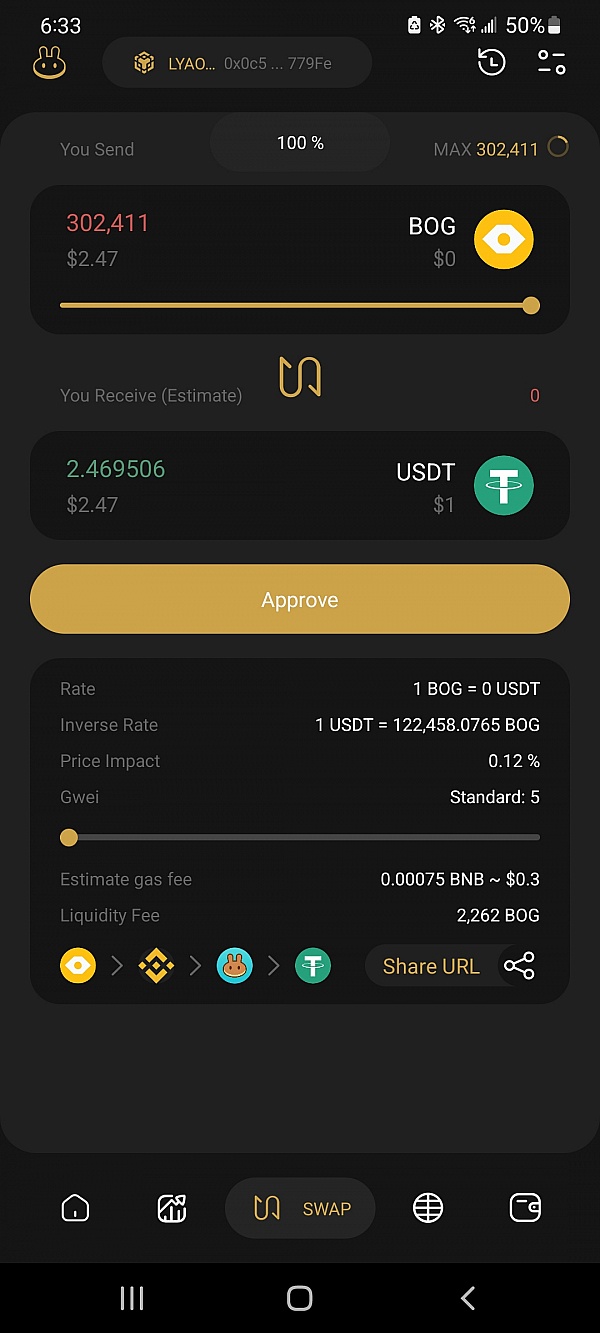Go back with system back button

[x=467, y=1298]
